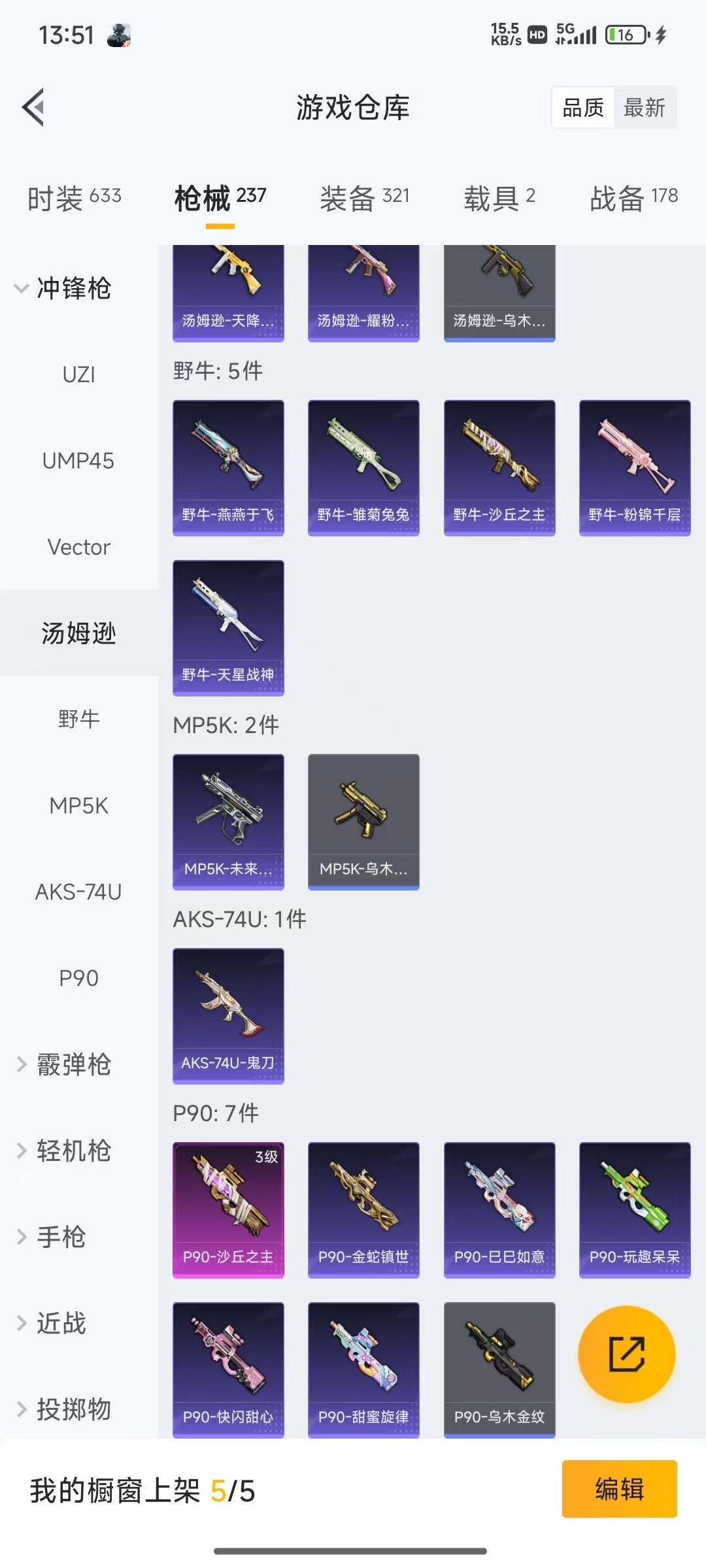The image size is (706, 1568).
Task: Select UZI in the sidebar
Action: (x=78, y=374)
